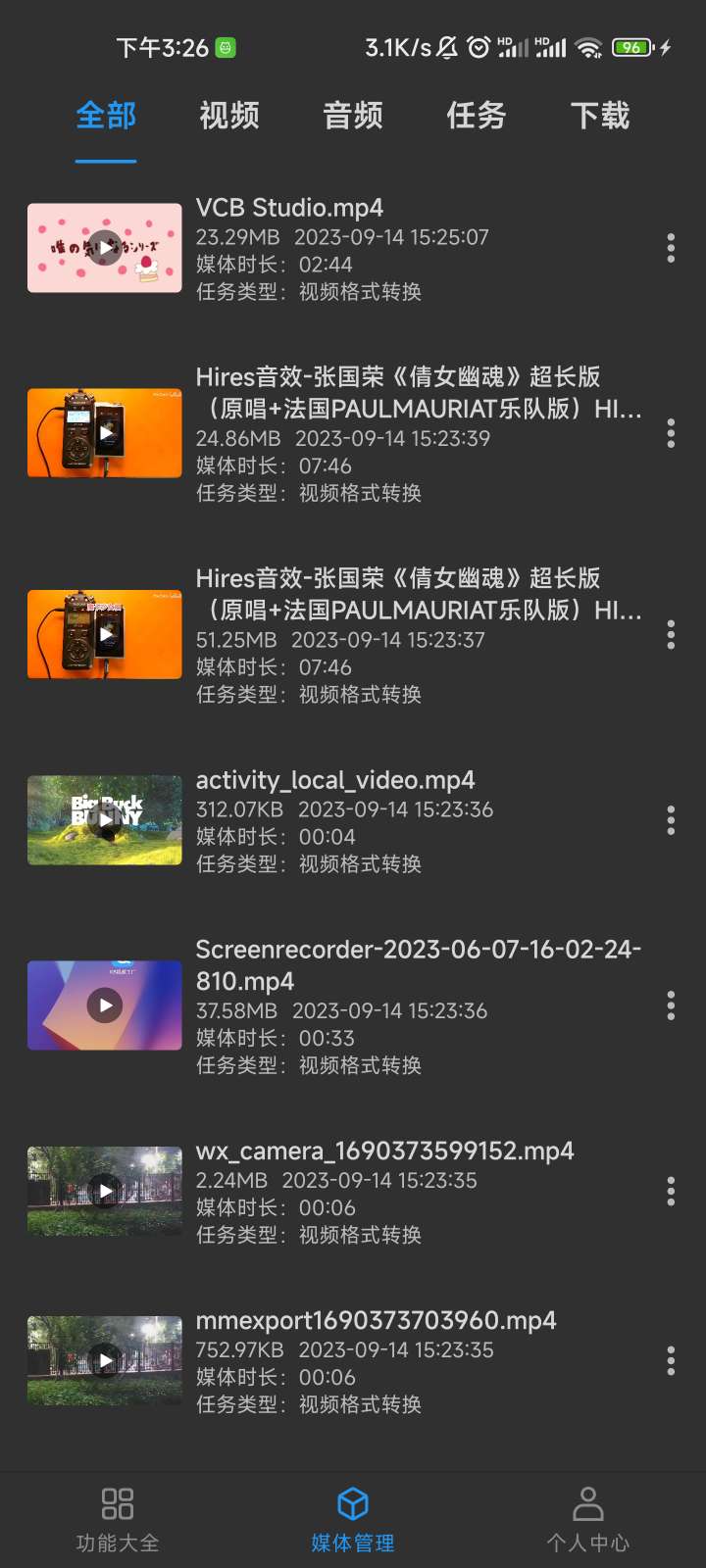Open more options for activity_local_video.mp4
Viewport: 706px width, 1568px height.
[671, 820]
